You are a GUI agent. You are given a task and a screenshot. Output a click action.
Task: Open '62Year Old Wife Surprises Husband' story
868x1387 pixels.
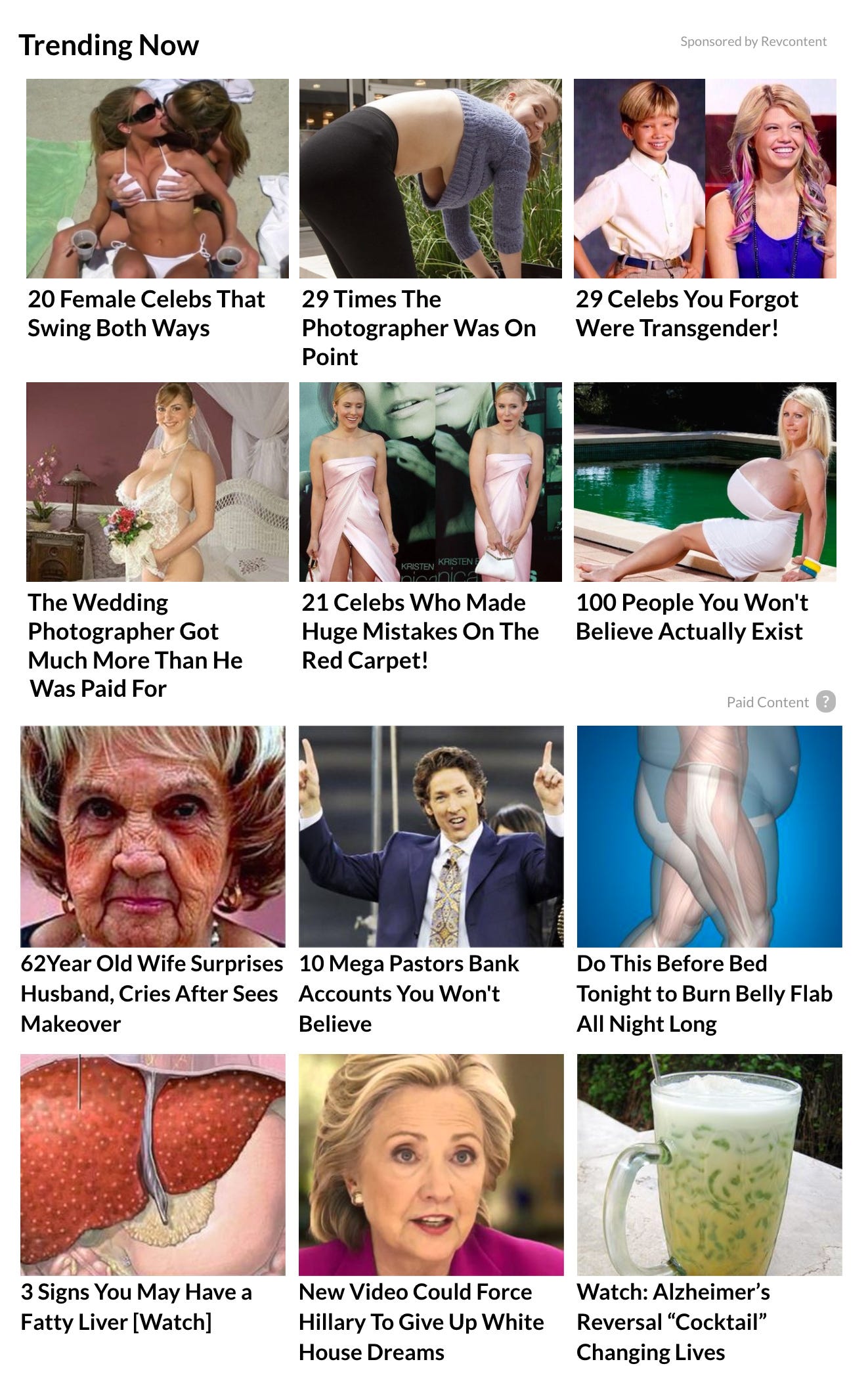152,993
